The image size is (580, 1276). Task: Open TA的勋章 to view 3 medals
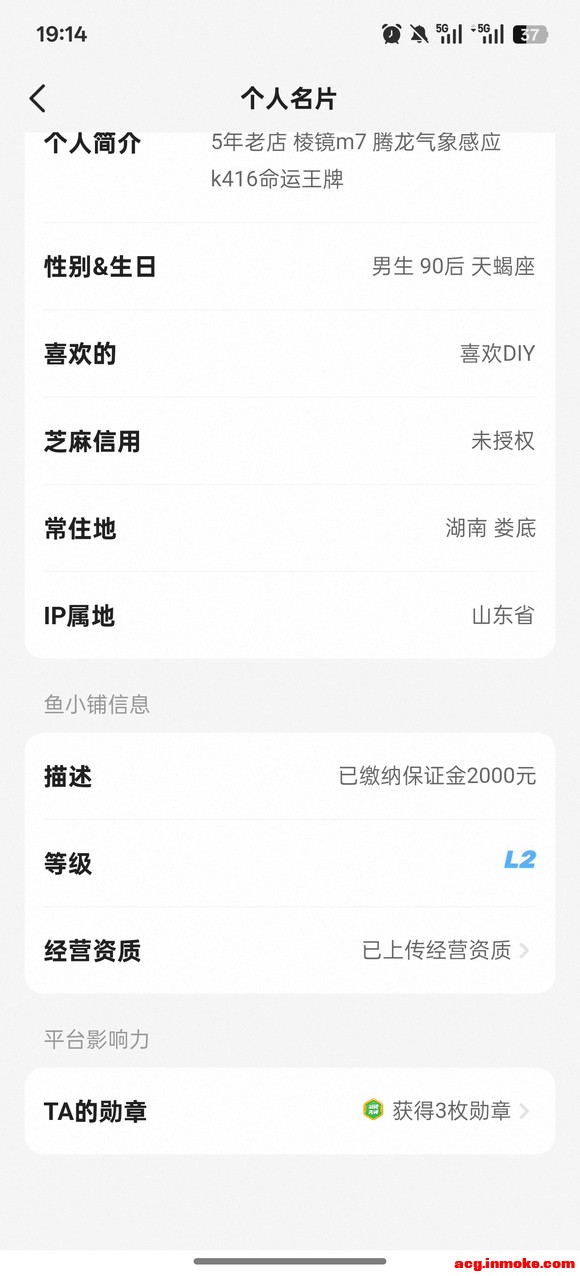(x=290, y=1111)
